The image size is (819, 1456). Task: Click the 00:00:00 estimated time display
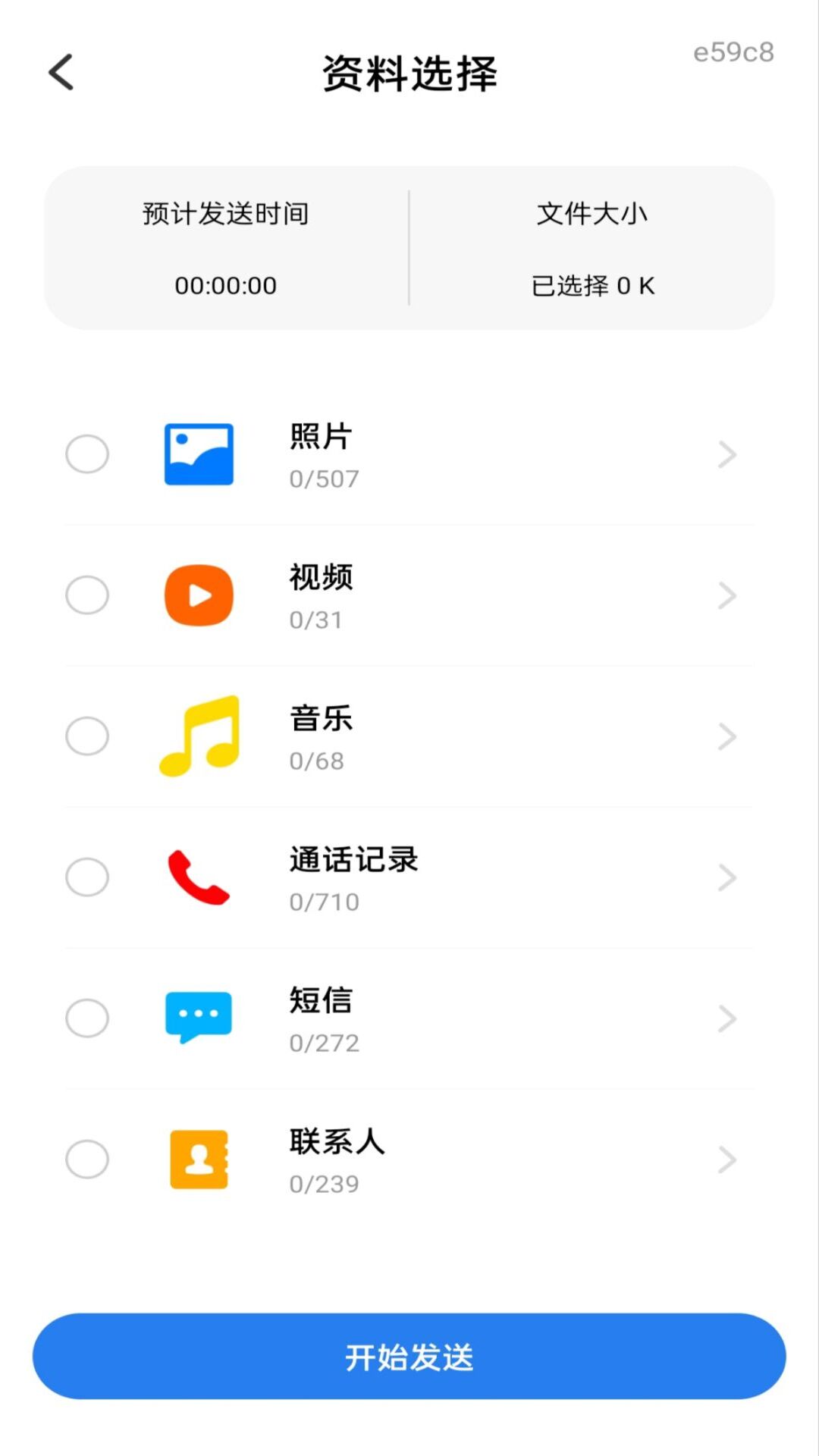coord(227,286)
